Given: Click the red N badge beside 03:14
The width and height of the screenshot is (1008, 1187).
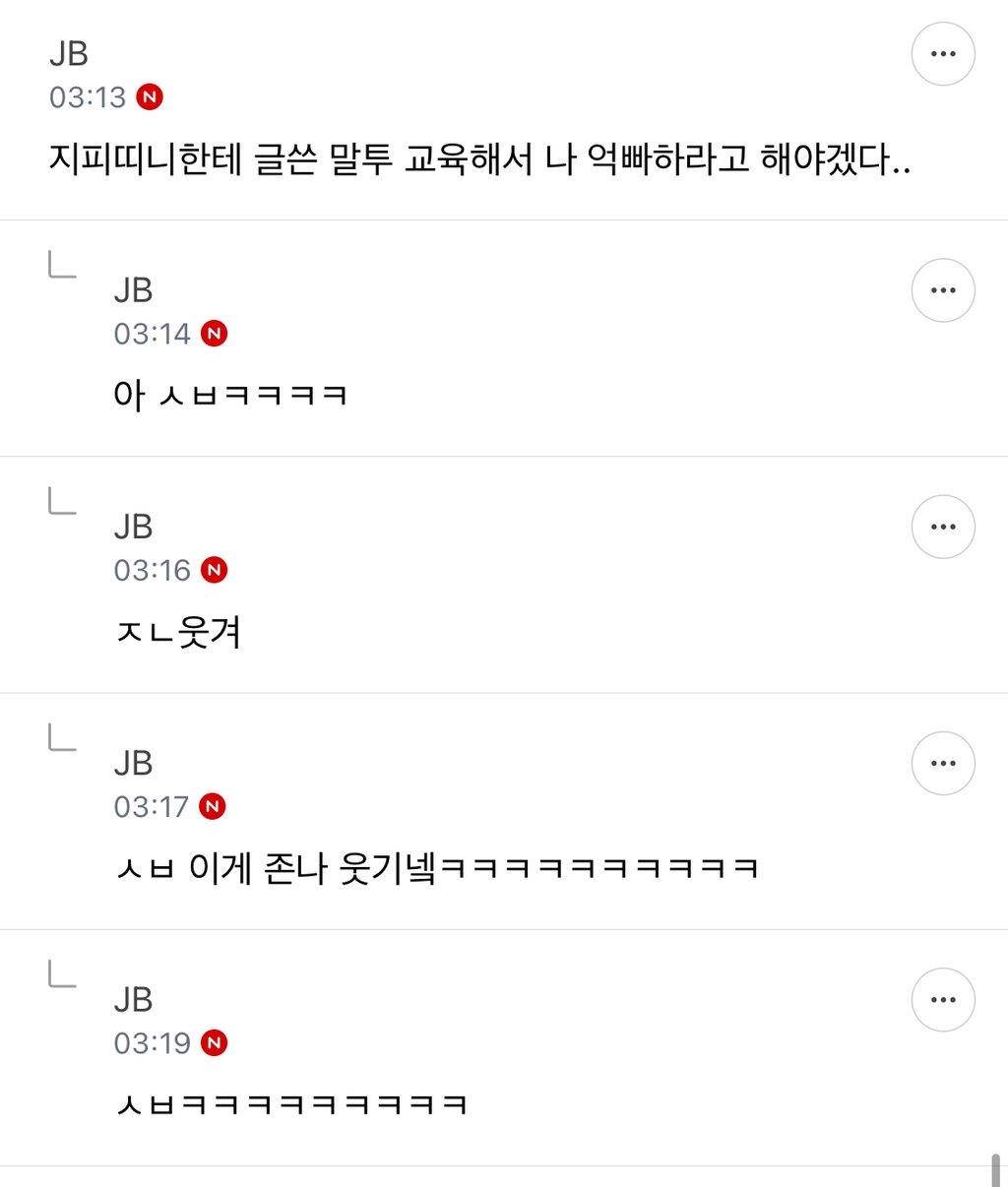Looking at the screenshot, I should (214, 334).
